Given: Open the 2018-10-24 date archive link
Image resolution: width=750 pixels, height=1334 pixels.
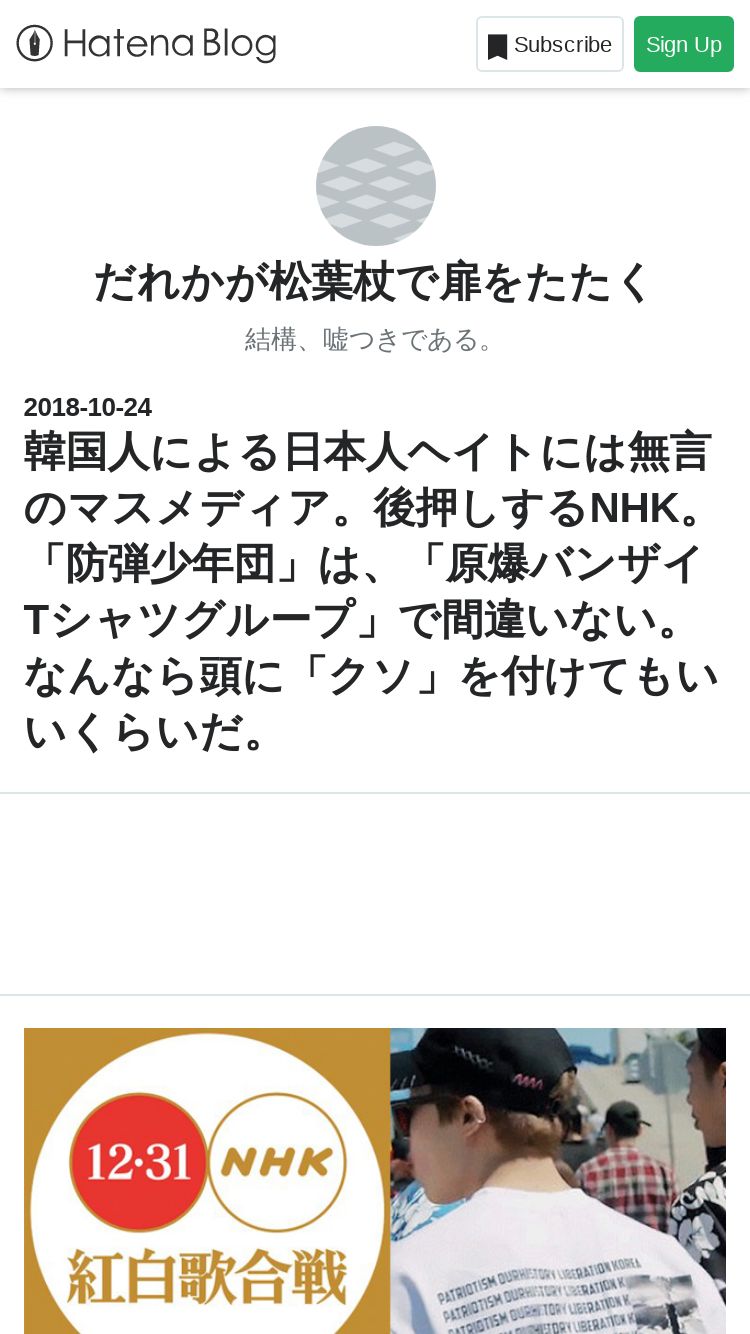Looking at the screenshot, I should [x=88, y=407].
